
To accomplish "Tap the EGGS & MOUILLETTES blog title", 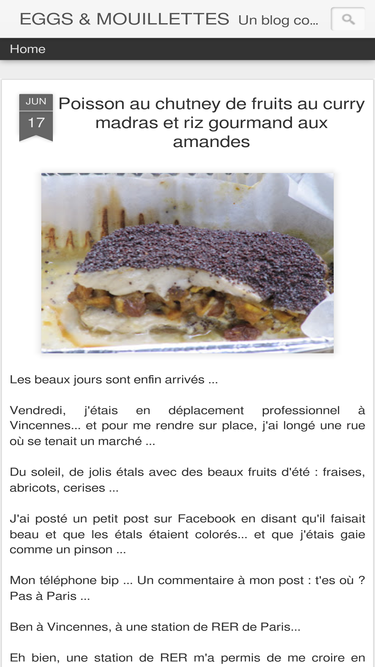I will coord(124,19).
